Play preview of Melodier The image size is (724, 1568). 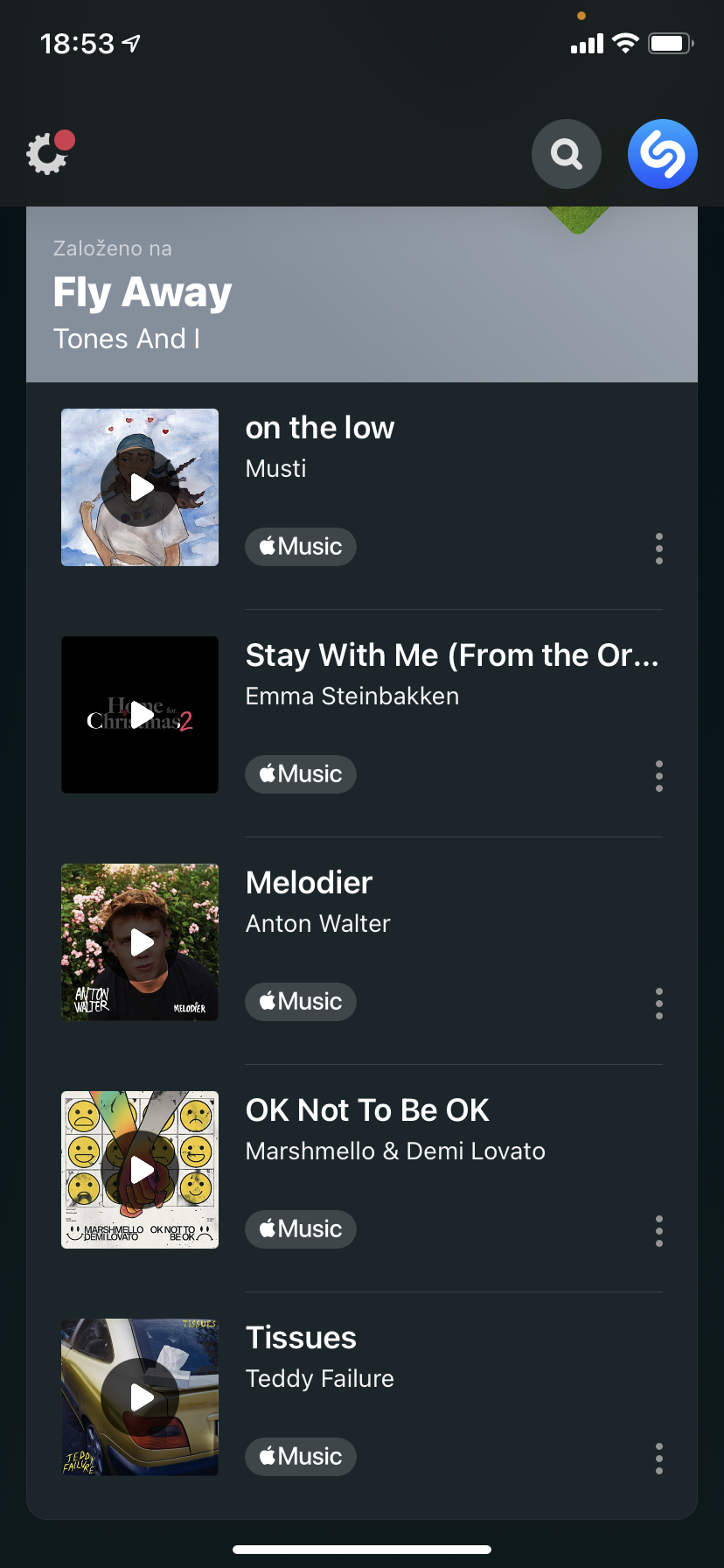140,942
